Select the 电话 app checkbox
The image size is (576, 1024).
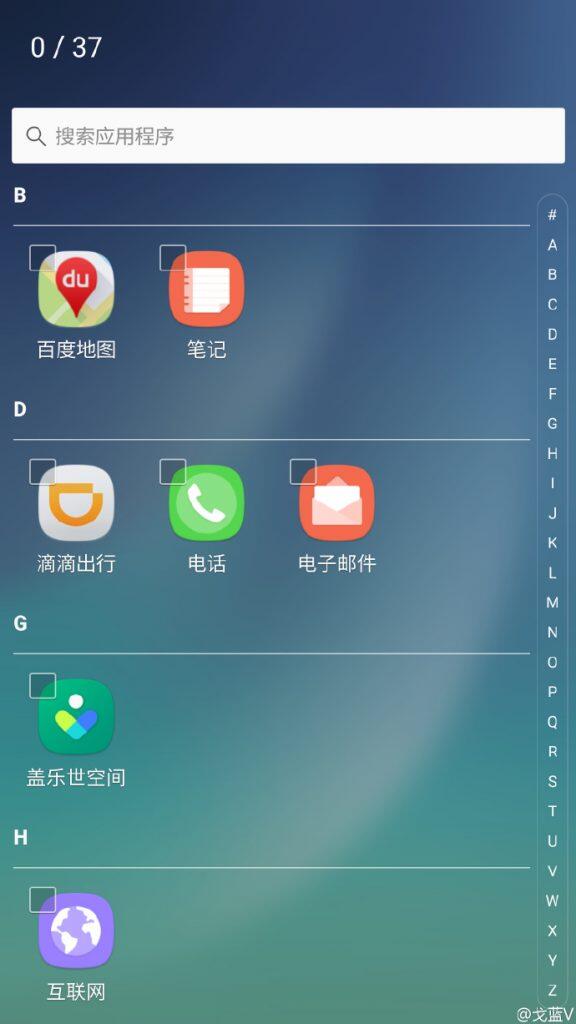coord(173,472)
